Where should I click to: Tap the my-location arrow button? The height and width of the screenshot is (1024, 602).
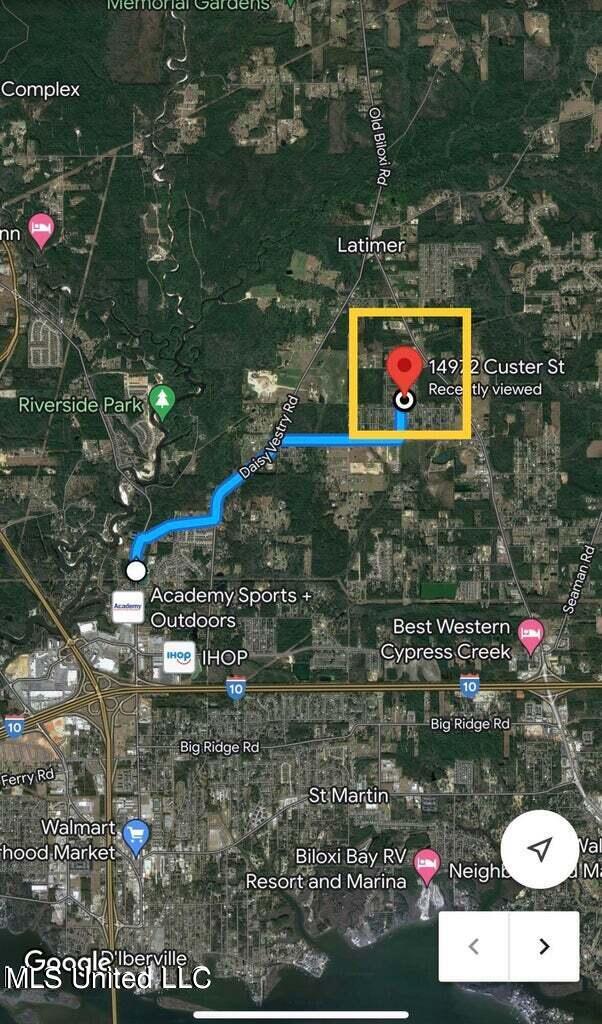click(x=539, y=849)
